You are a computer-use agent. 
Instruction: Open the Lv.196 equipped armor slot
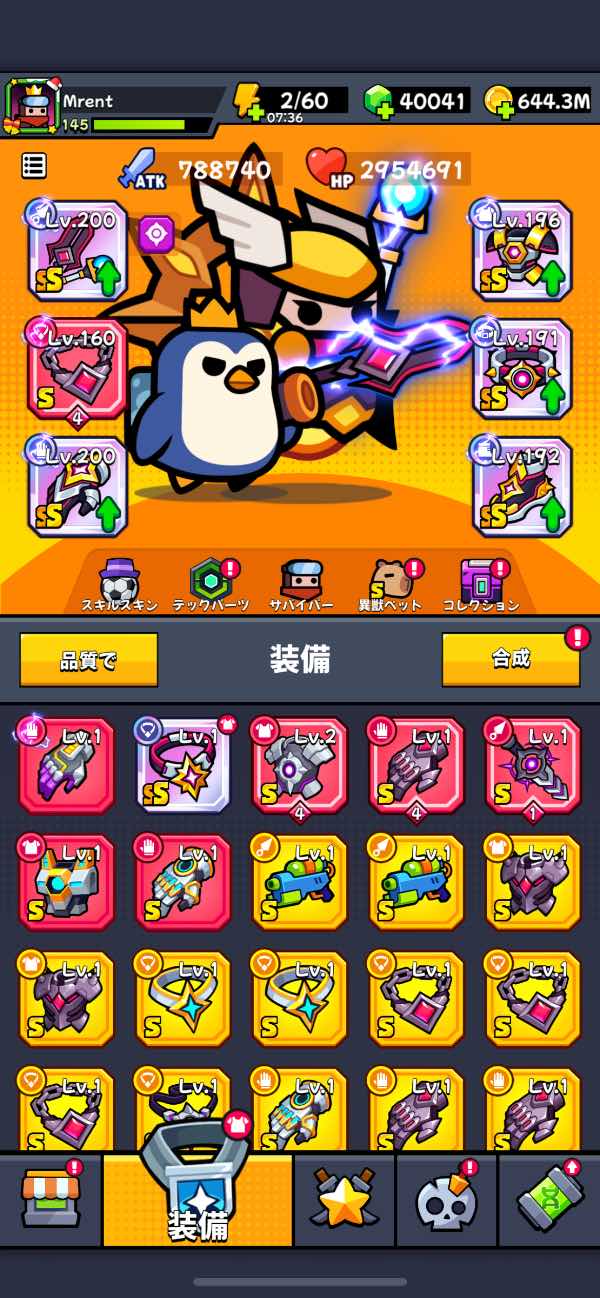pos(521,250)
